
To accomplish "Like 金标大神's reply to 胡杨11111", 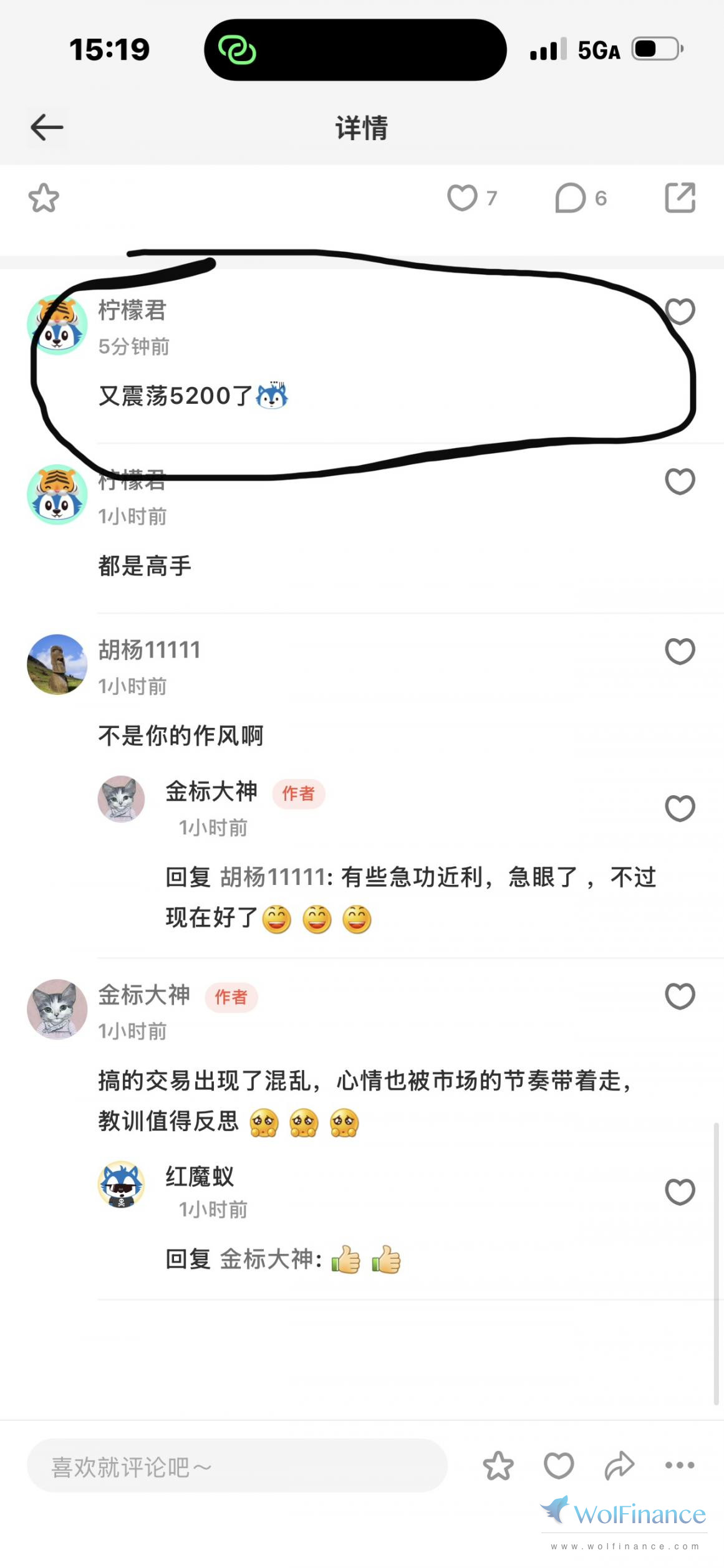I will click(x=680, y=808).
